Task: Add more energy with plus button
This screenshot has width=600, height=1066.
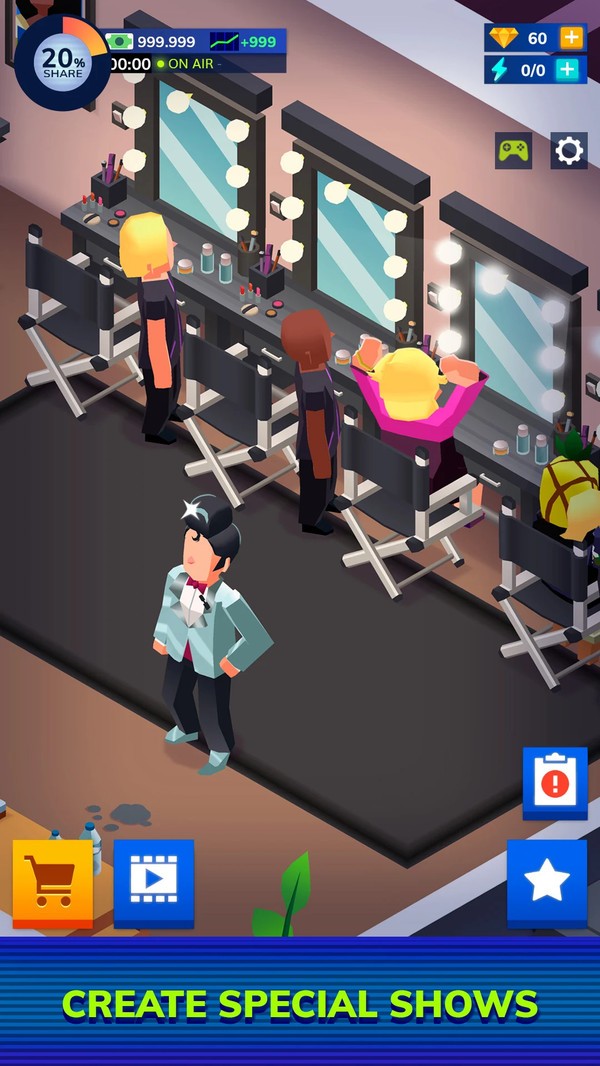Action: (x=568, y=69)
